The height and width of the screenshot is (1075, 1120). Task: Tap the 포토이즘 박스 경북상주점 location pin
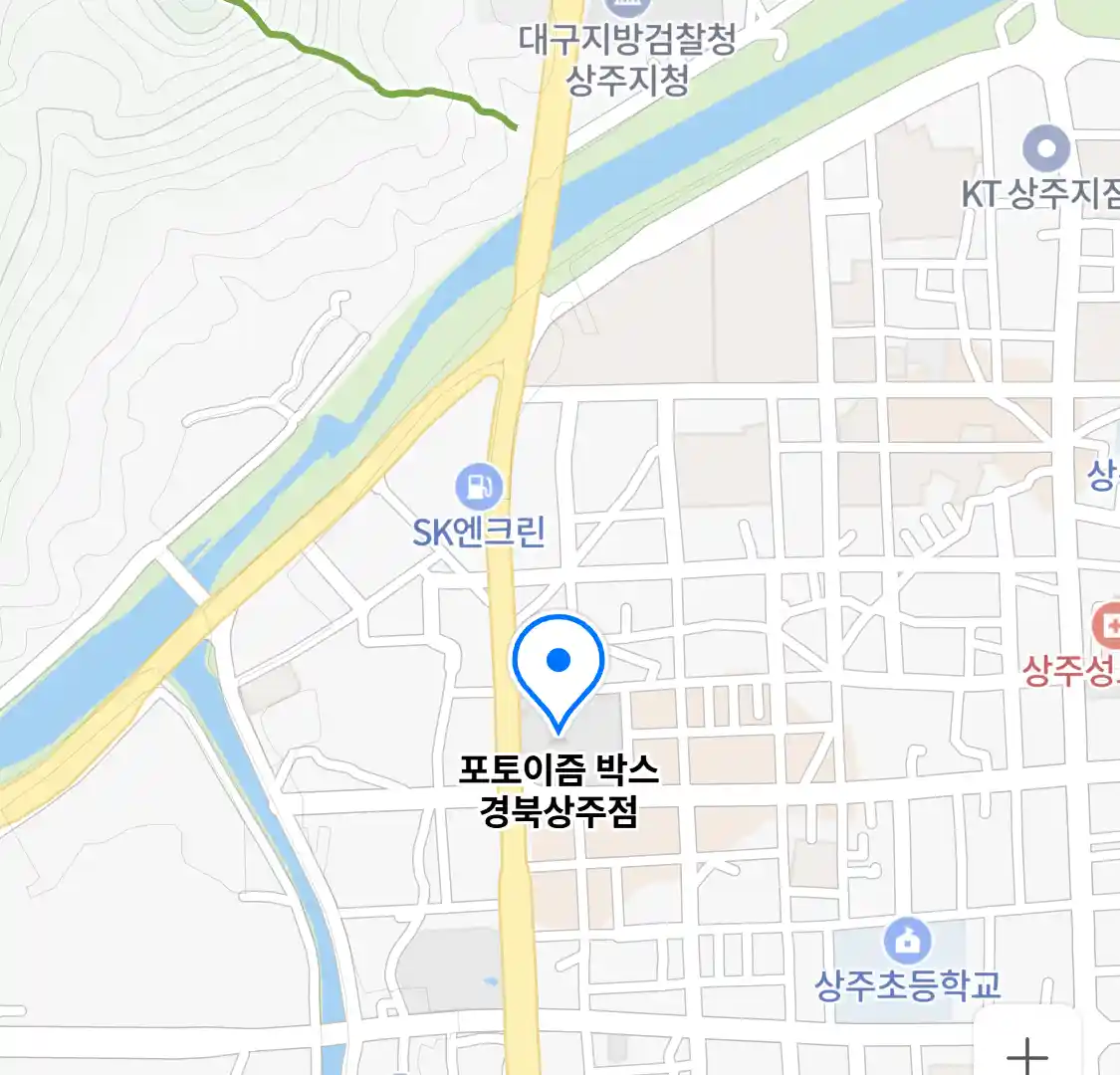click(559, 665)
